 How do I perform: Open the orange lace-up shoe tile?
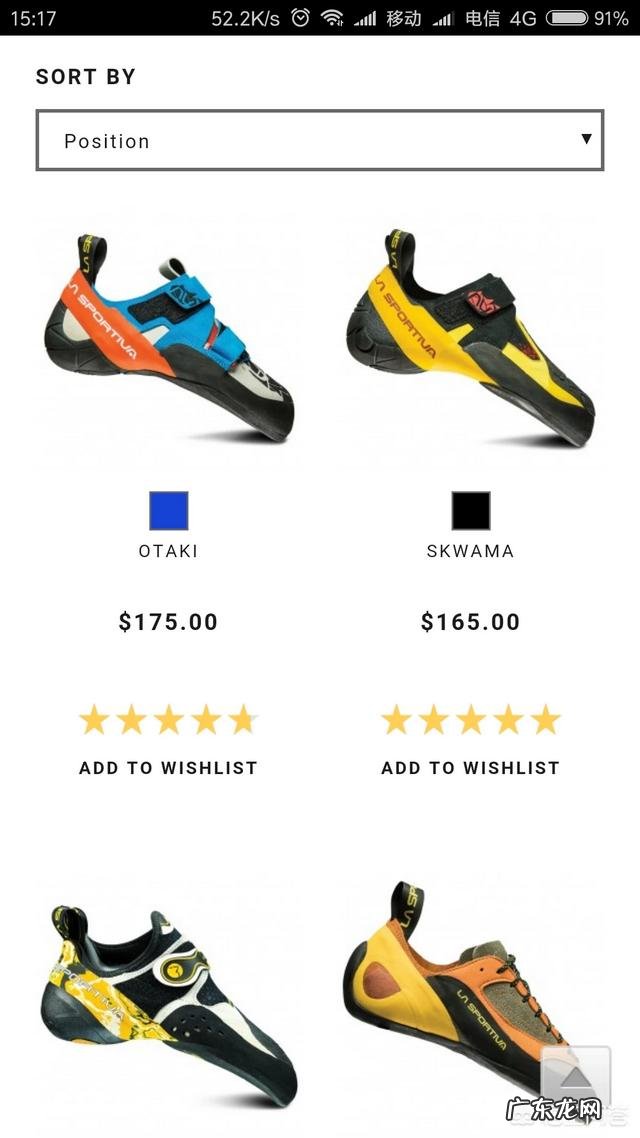[450, 990]
